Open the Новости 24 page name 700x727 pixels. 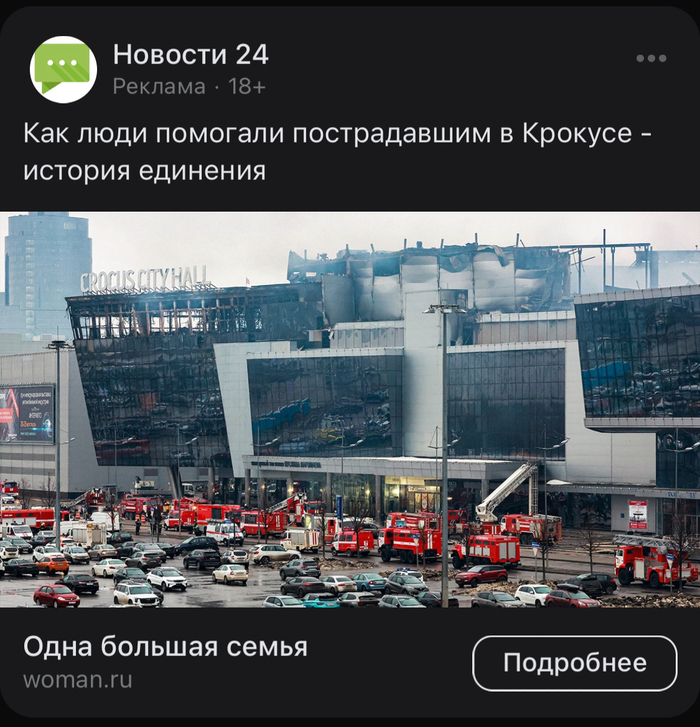click(190, 54)
